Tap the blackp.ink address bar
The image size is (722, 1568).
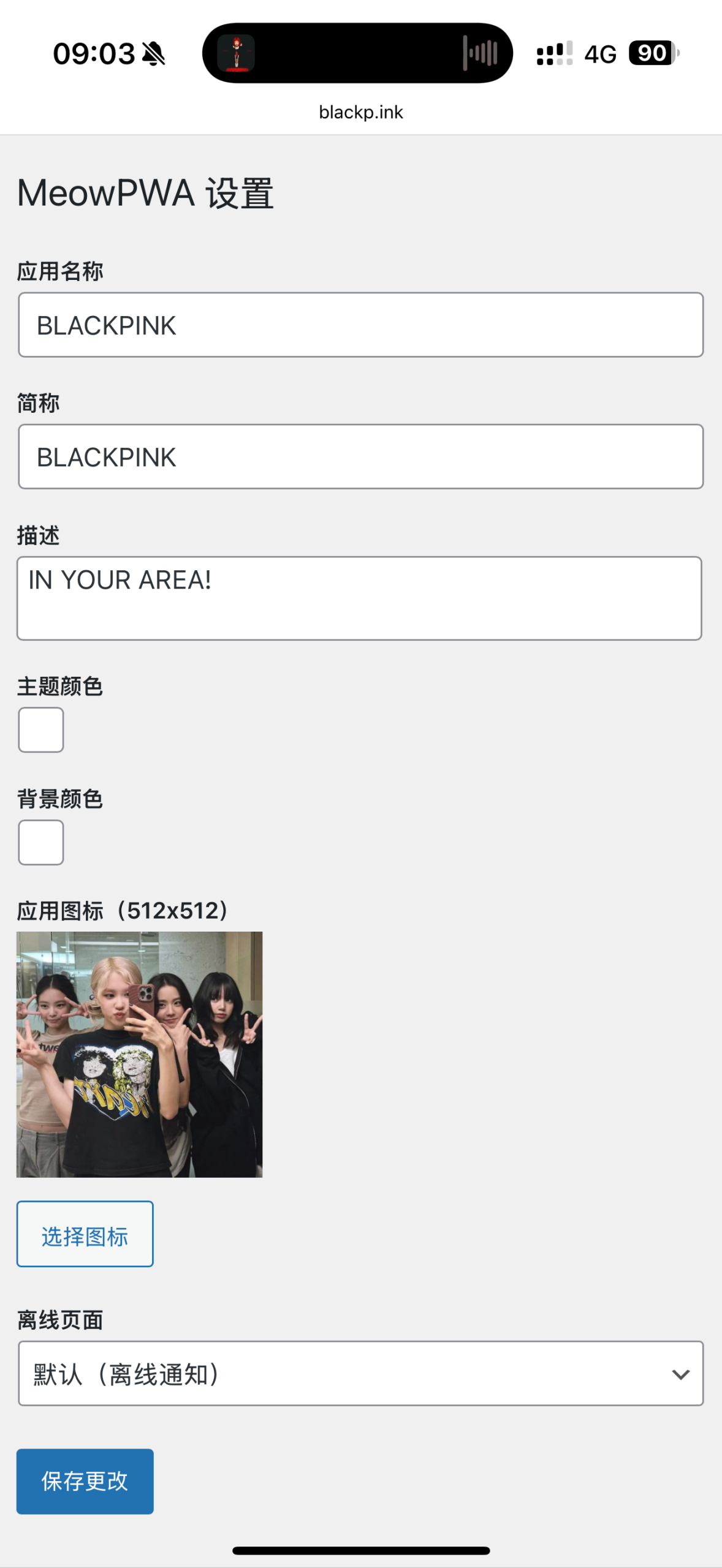tap(360, 112)
